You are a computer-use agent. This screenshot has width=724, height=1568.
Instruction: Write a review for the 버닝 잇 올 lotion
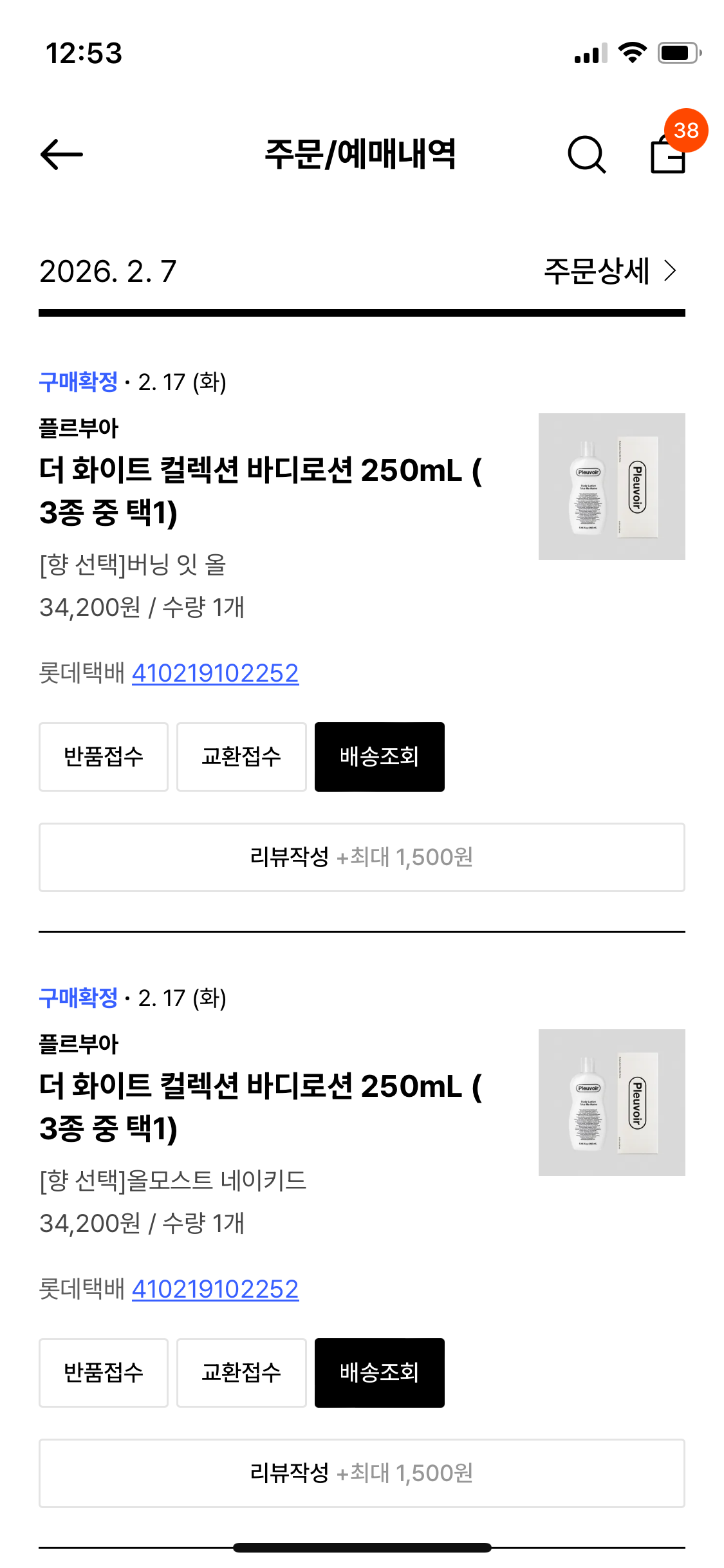(362, 857)
